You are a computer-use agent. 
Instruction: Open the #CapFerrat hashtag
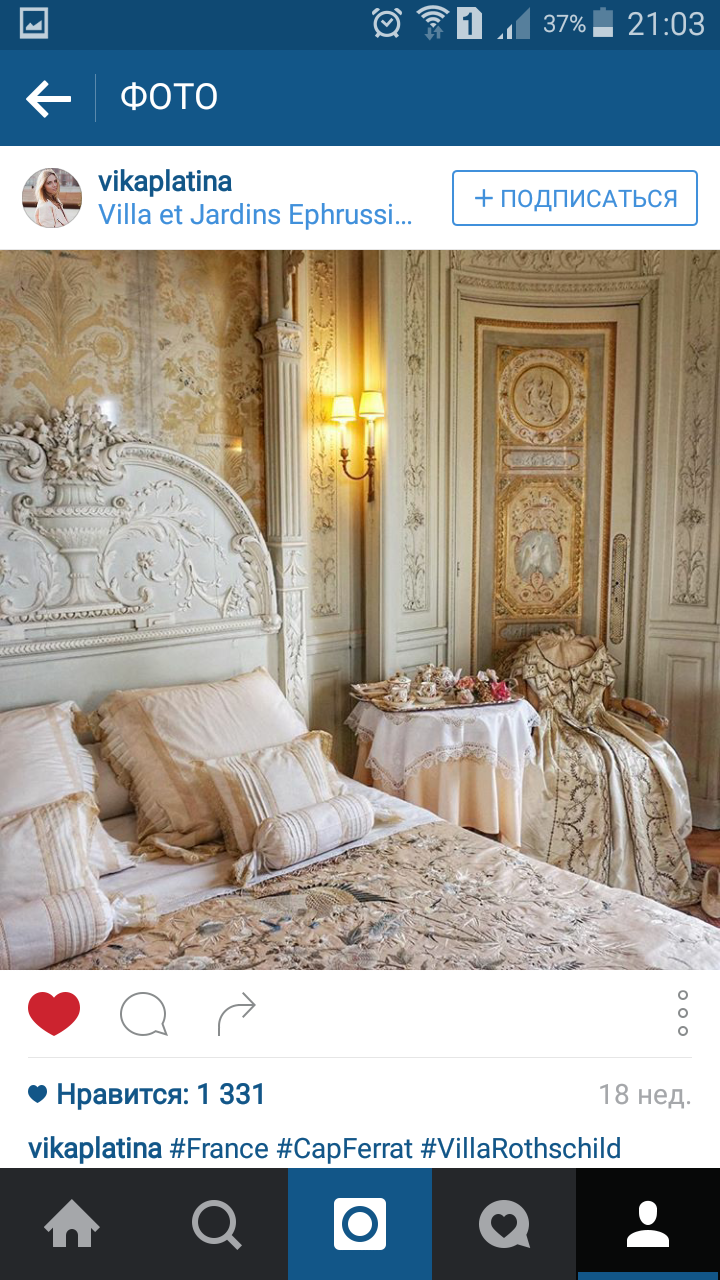click(344, 1148)
